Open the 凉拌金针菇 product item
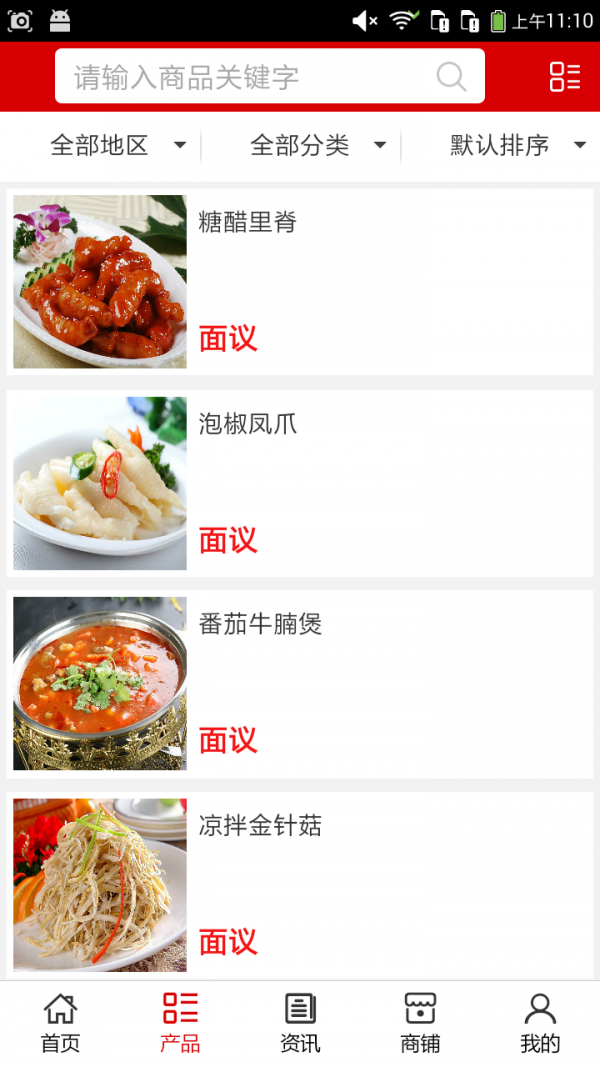Viewport: 600px width, 1067px height. pos(300,884)
